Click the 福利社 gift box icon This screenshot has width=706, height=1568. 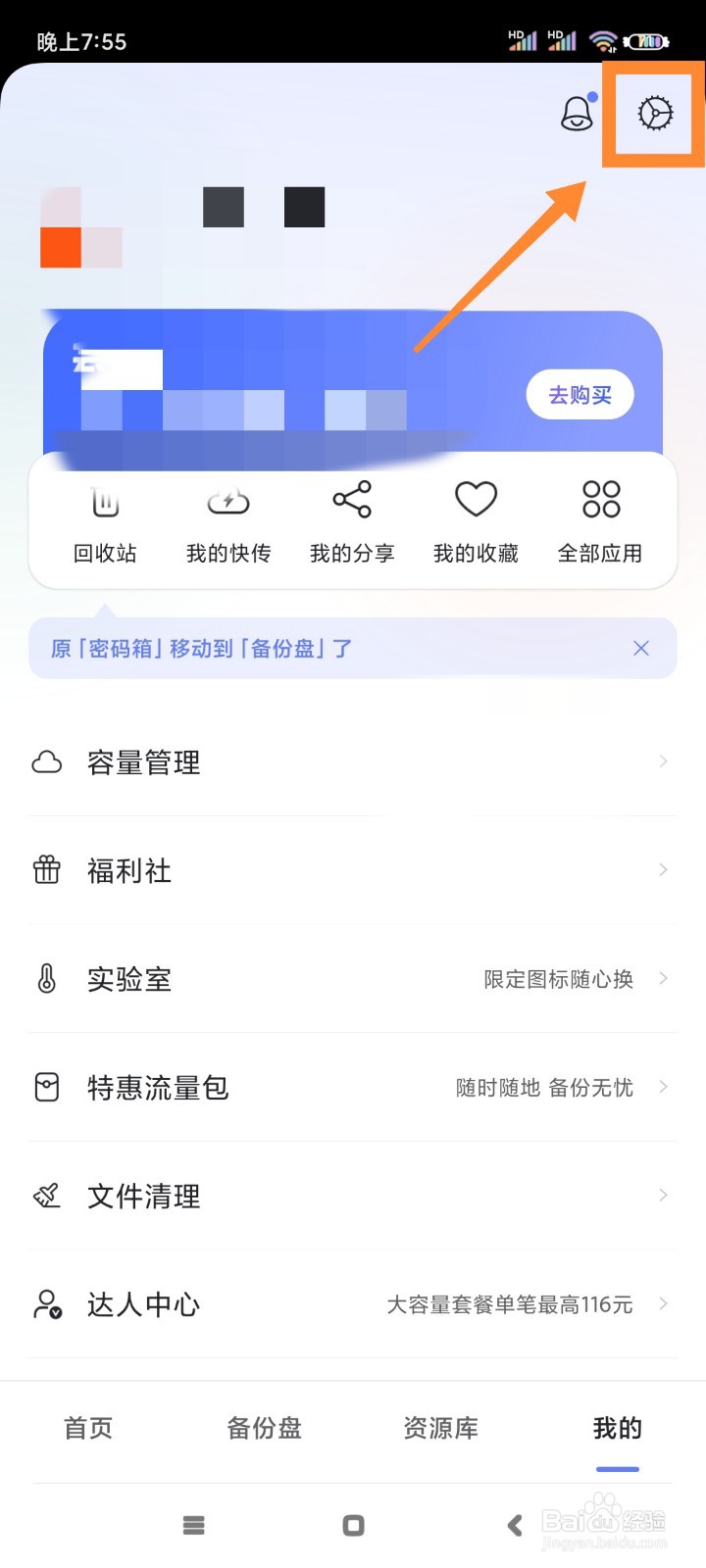coord(46,870)
